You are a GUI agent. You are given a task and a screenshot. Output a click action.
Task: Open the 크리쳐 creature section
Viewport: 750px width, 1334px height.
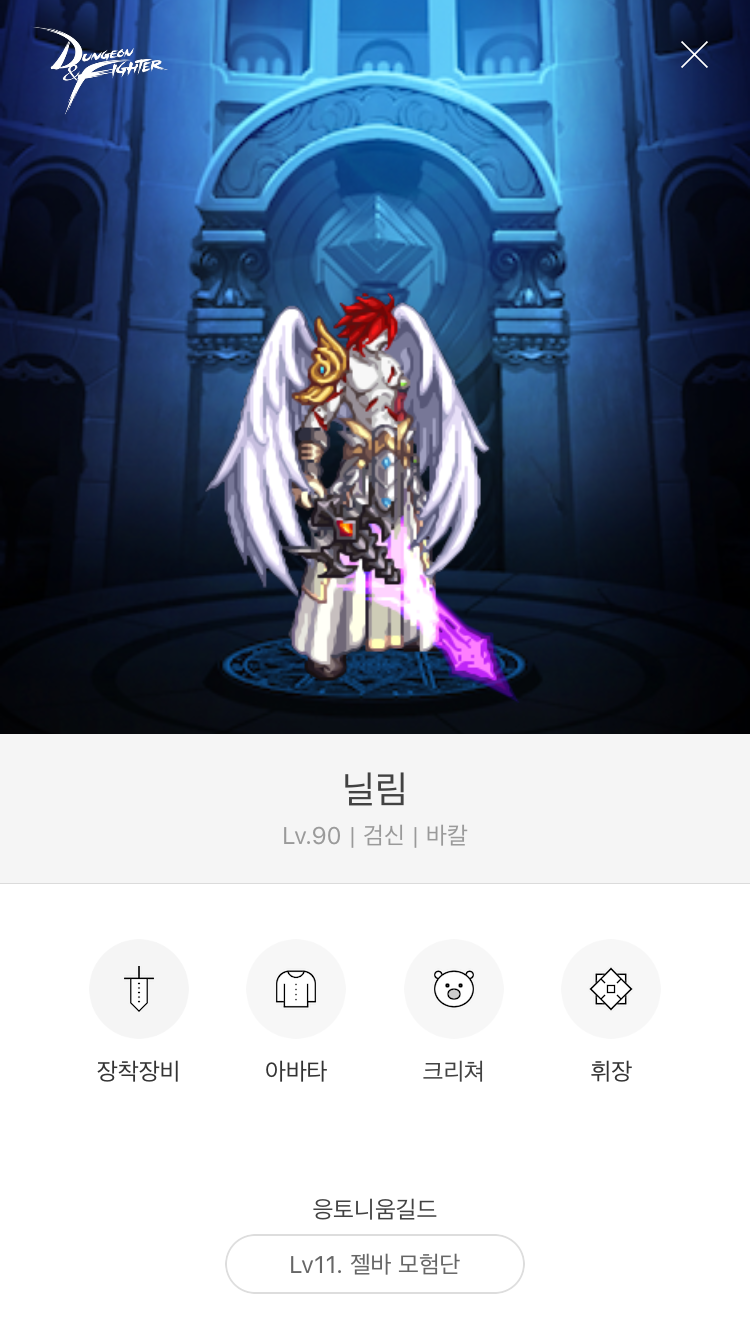coord(453,989)
